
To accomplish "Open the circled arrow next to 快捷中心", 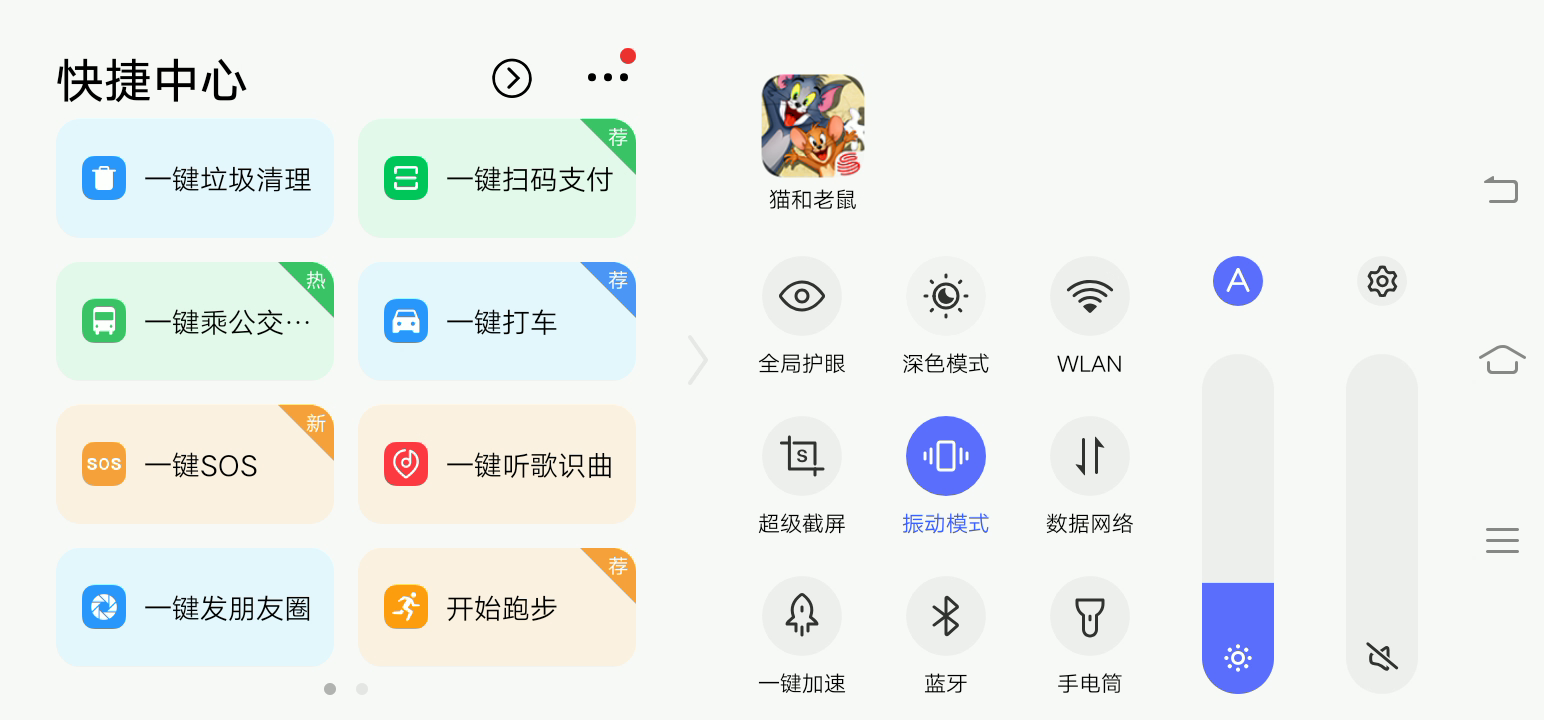I will pos(512,78).
